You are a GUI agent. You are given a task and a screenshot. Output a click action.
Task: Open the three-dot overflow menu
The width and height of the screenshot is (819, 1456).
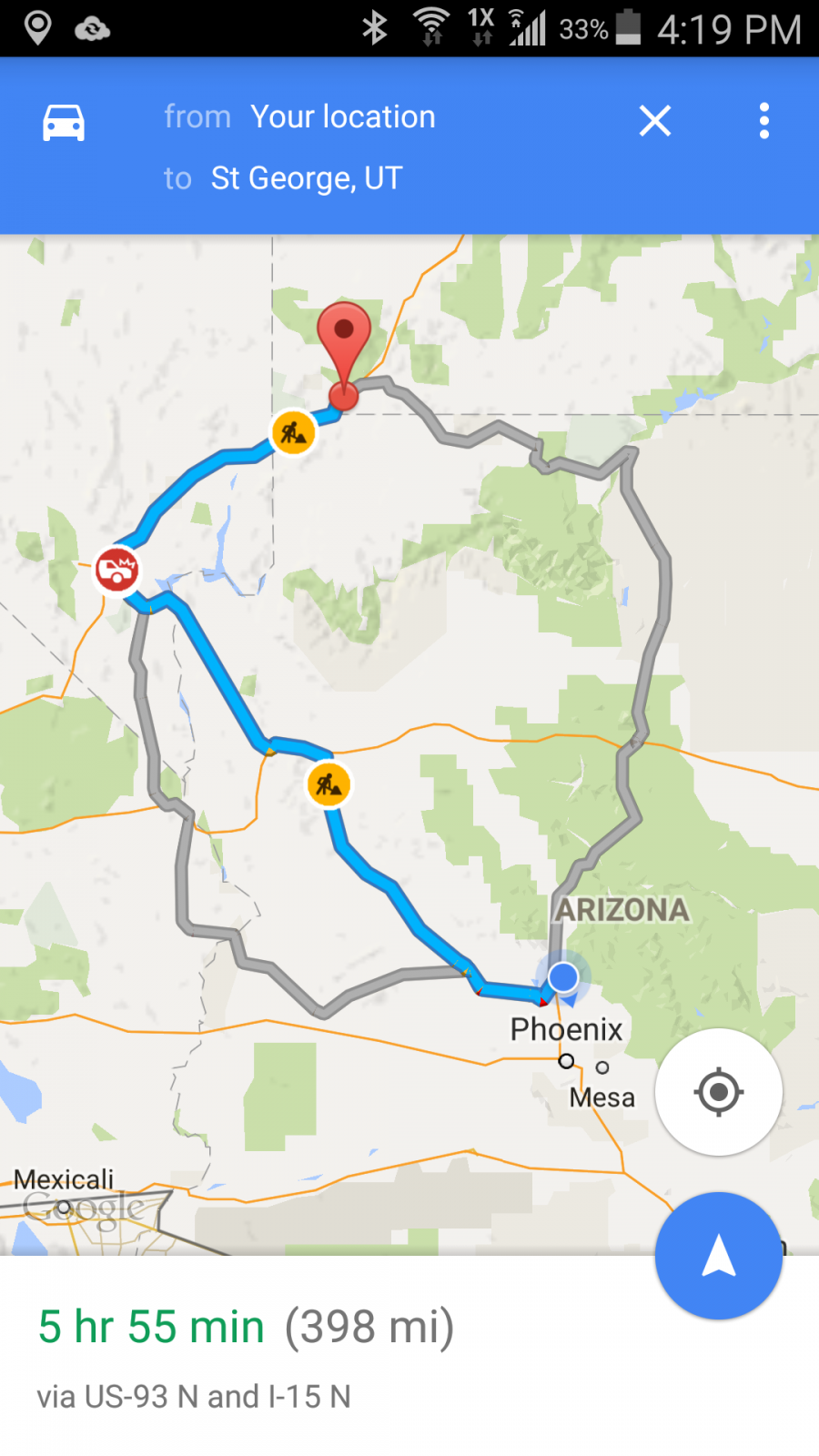764,120
